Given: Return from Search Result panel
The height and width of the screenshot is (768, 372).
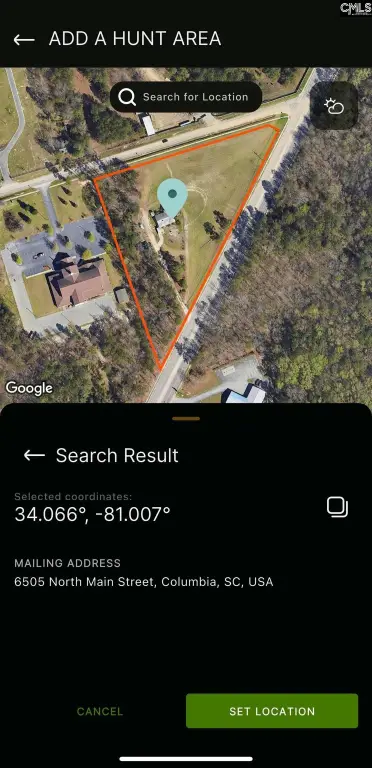Looking at the screenshot, I should coord(34,456).
